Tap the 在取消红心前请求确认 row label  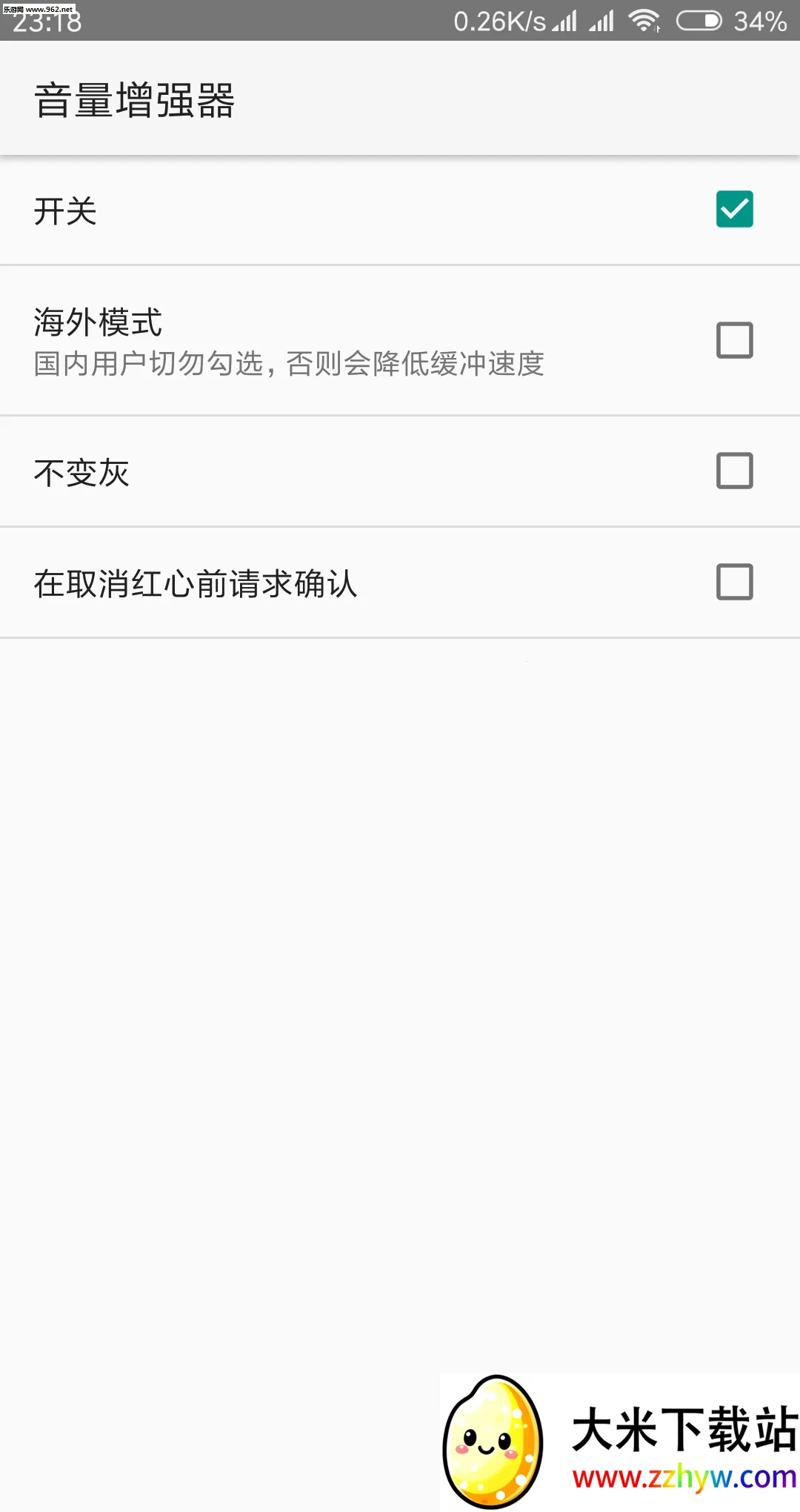[196, 585]
